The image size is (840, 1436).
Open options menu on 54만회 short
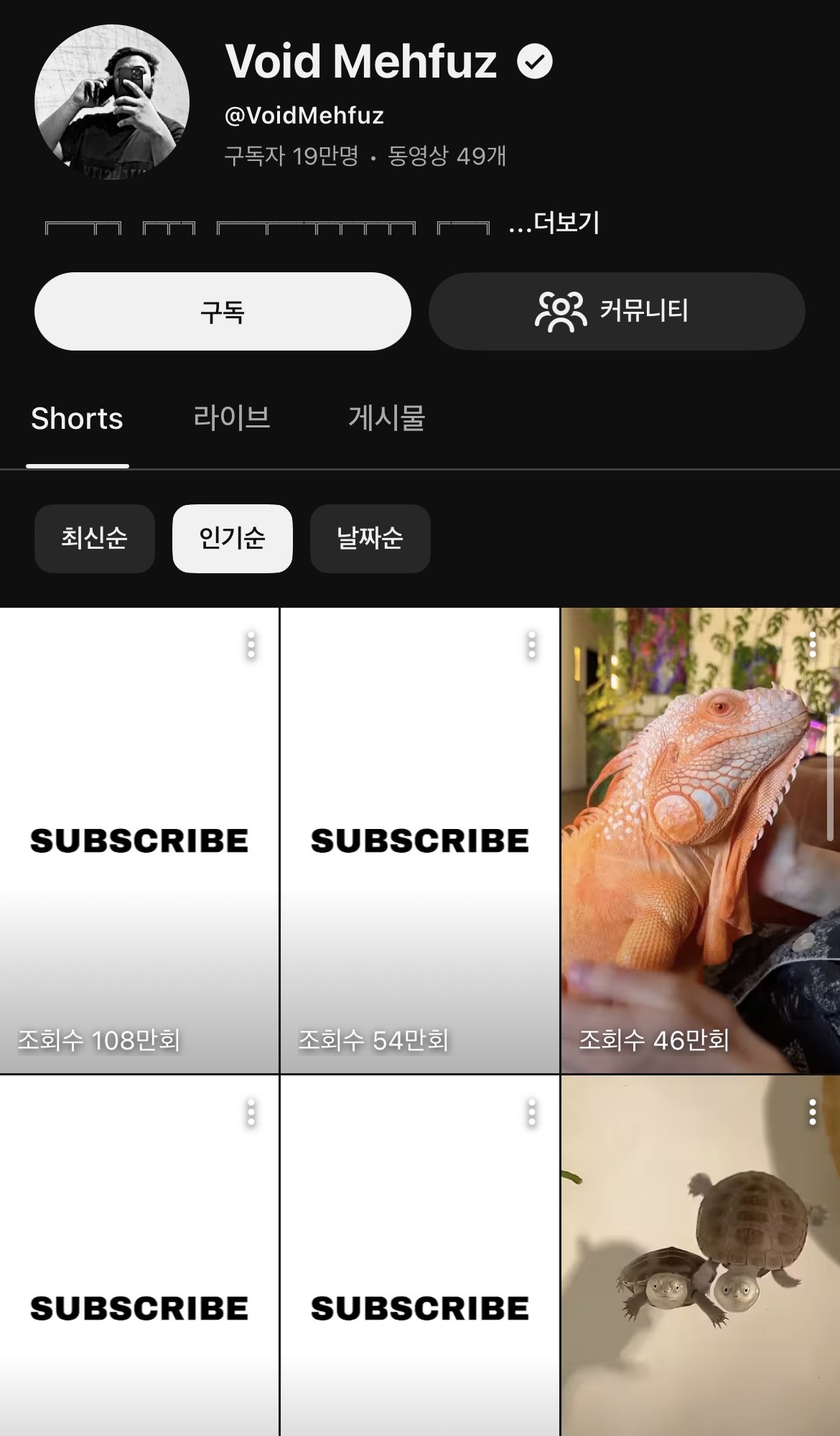click(x=531, y=645)
